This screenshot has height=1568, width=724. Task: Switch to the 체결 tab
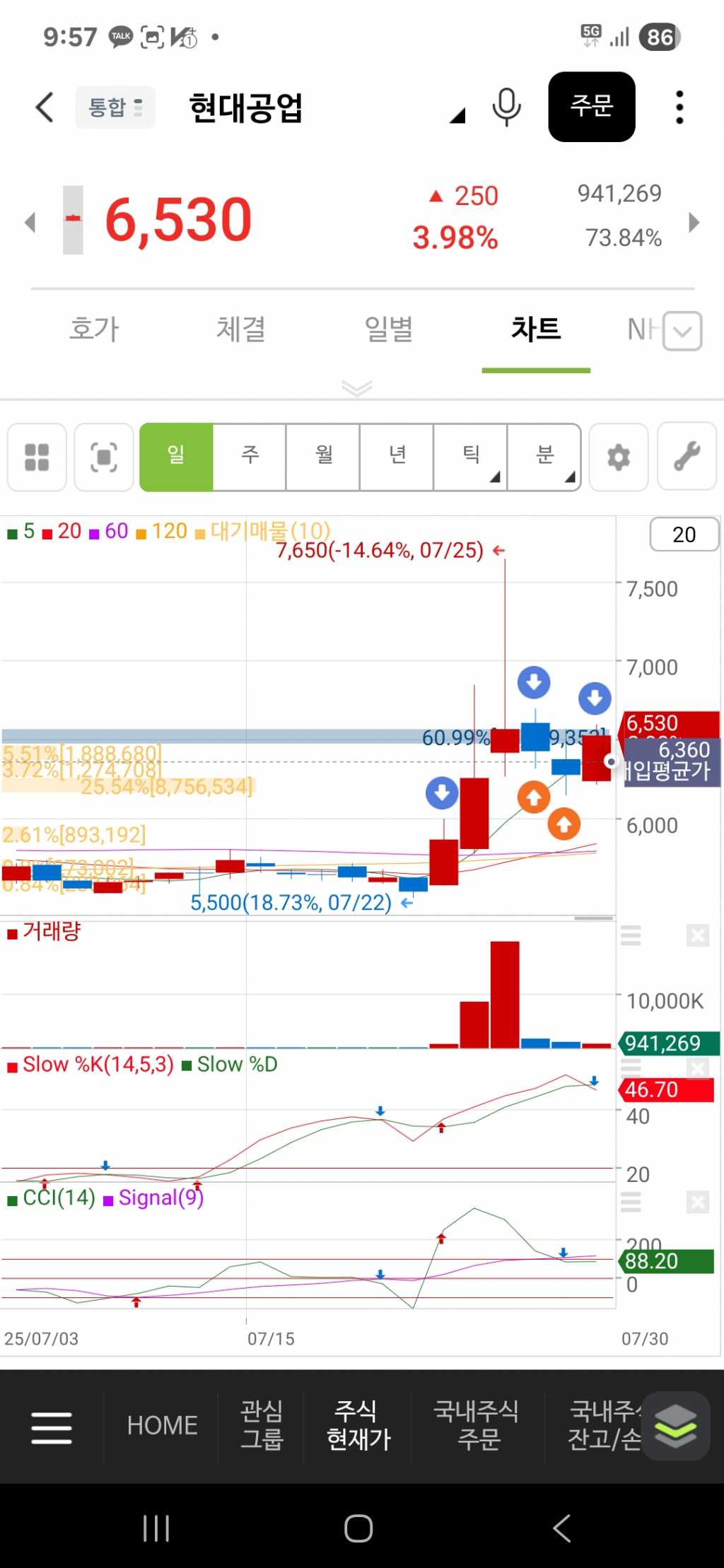[240, 329]
